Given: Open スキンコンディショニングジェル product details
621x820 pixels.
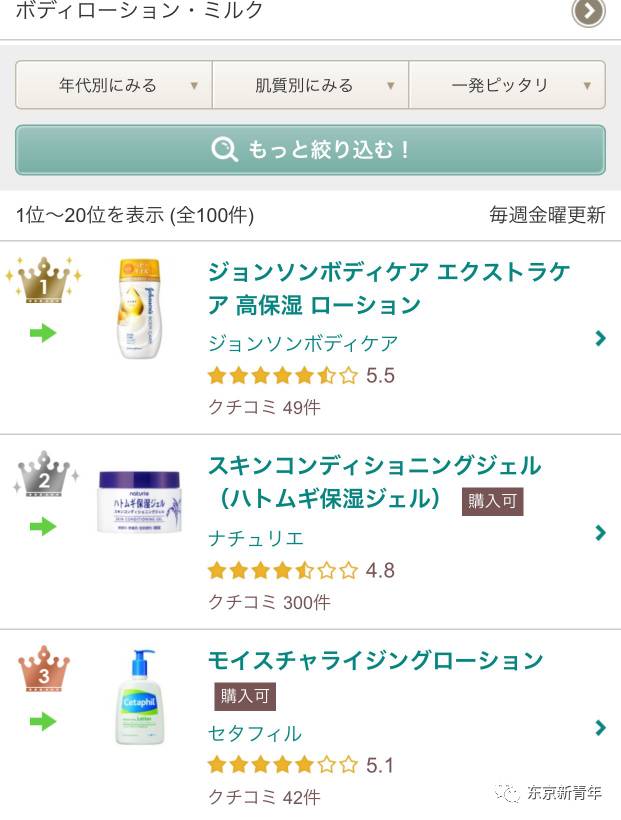Looking at the screenshot, I should pos(374,481).
